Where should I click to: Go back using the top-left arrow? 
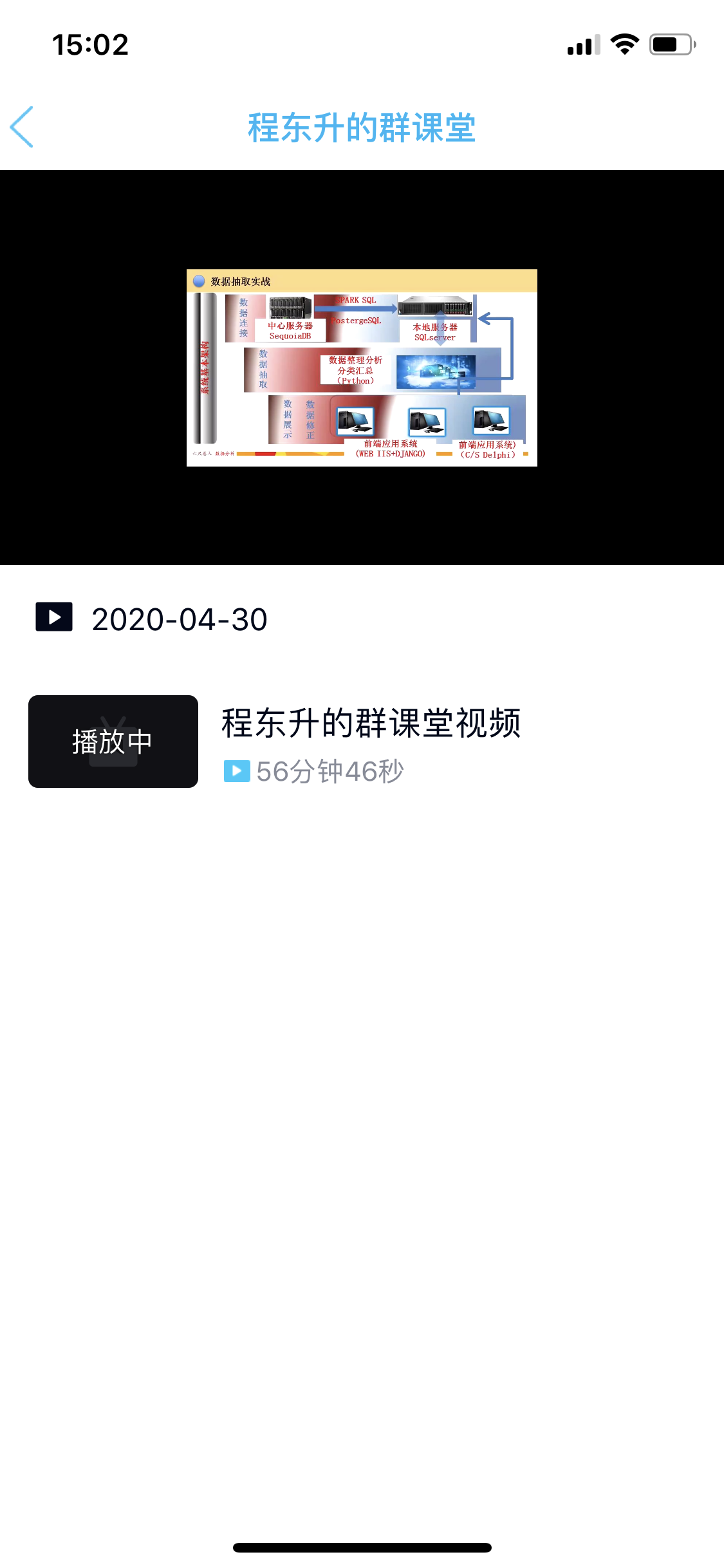[22, 127]
